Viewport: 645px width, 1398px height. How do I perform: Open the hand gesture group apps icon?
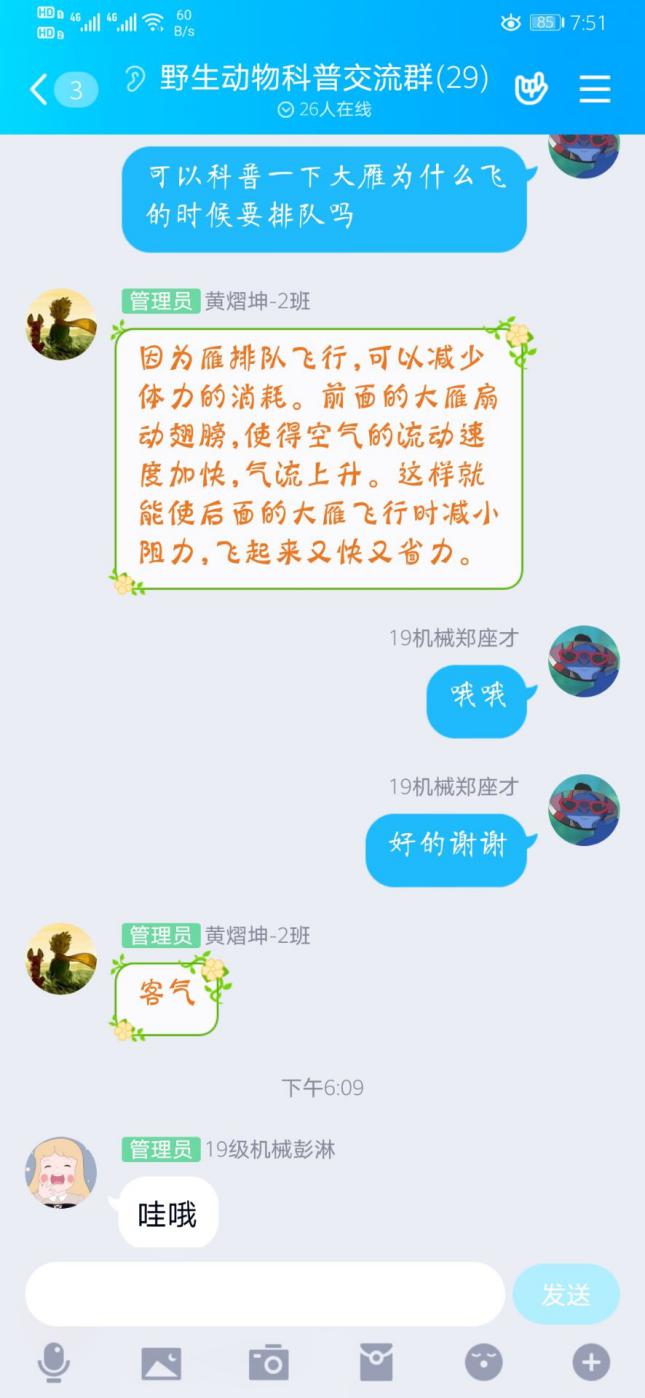click(x=531, y=89)
